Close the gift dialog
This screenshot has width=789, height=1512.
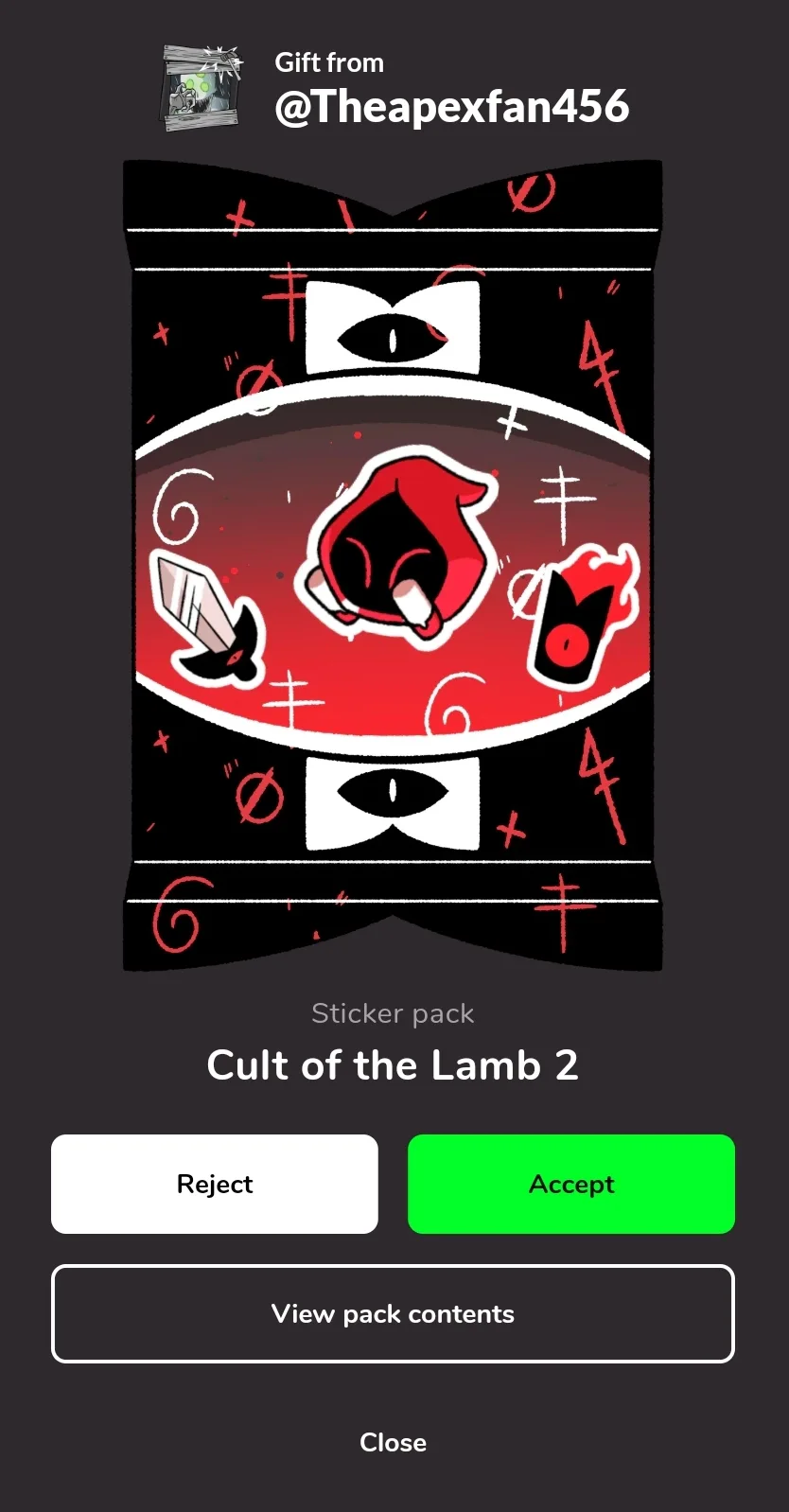(393, 1442)
